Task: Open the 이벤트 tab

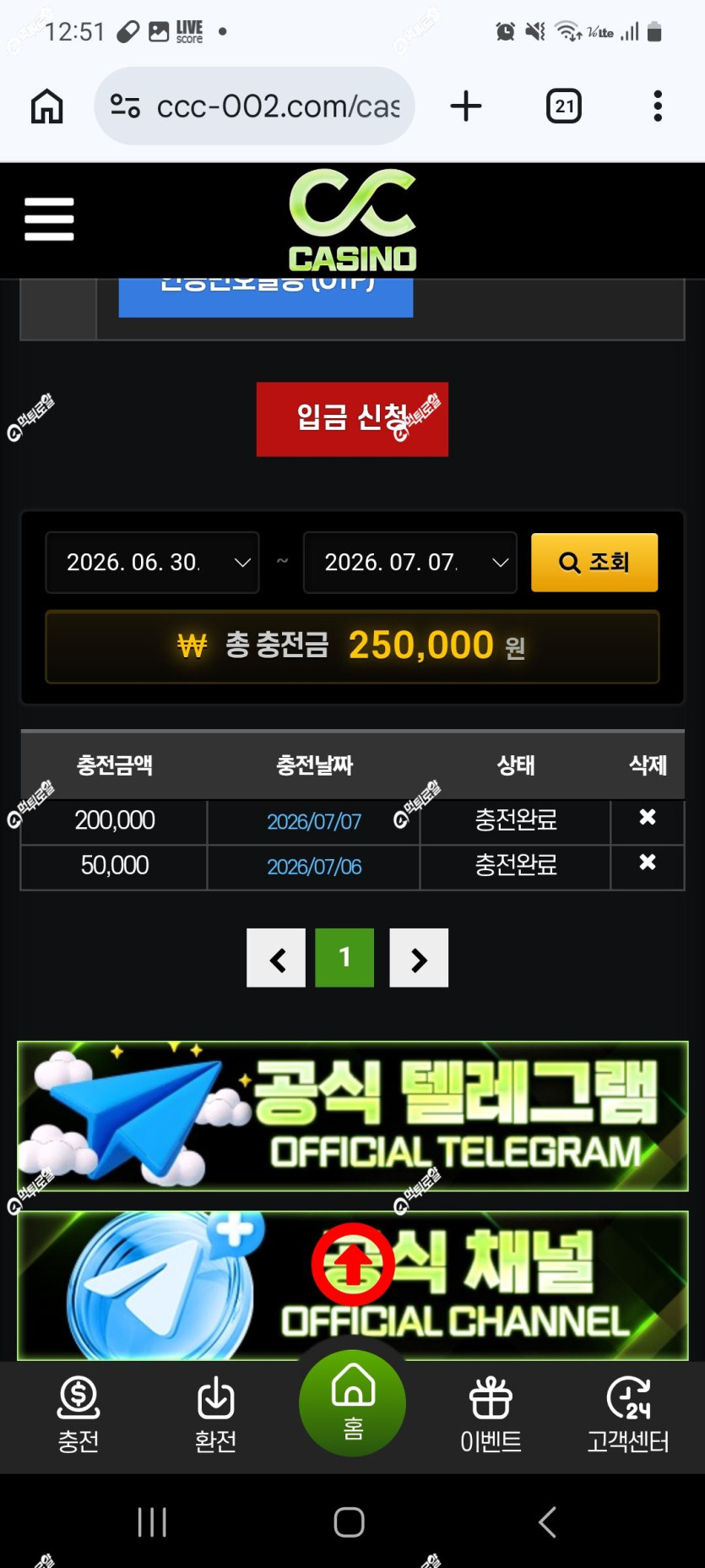Action: click(491, 1415)
